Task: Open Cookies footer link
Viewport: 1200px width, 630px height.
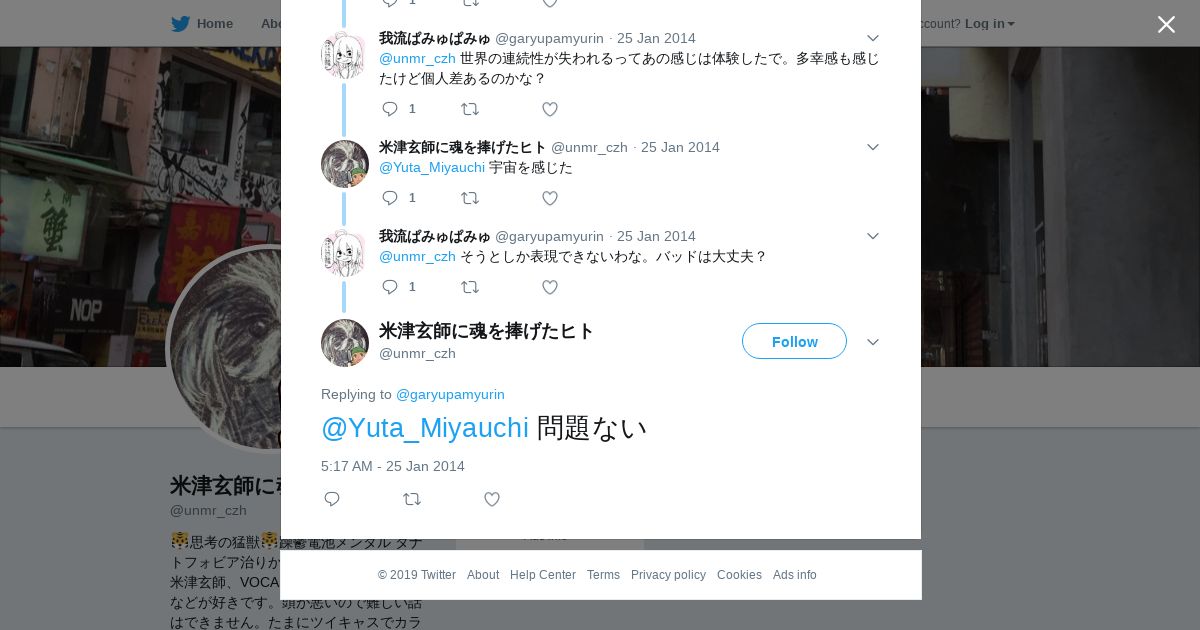Action: [739, 575]
